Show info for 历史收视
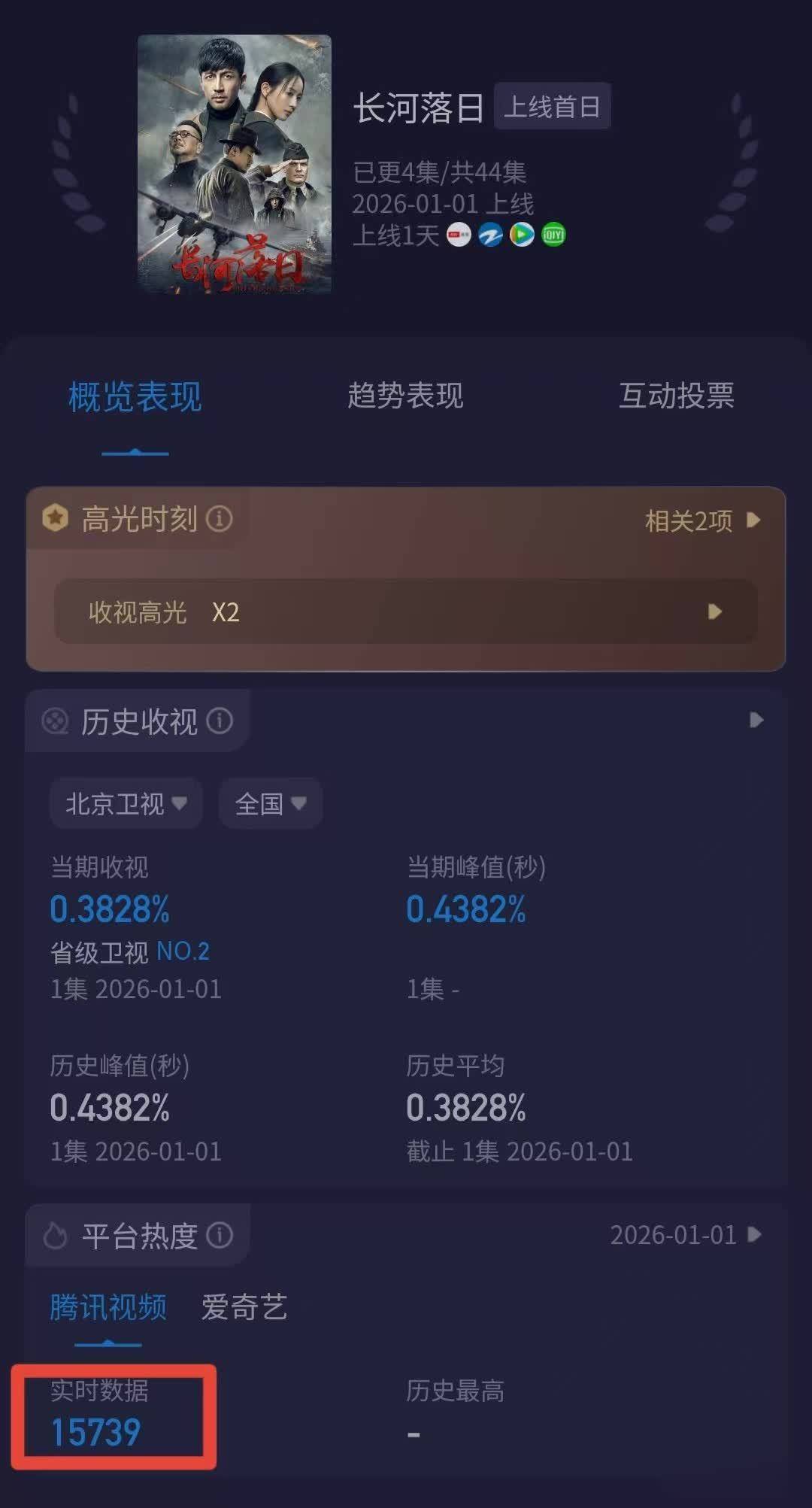Screen dimensions: 812x1508 tap(220, 721)
